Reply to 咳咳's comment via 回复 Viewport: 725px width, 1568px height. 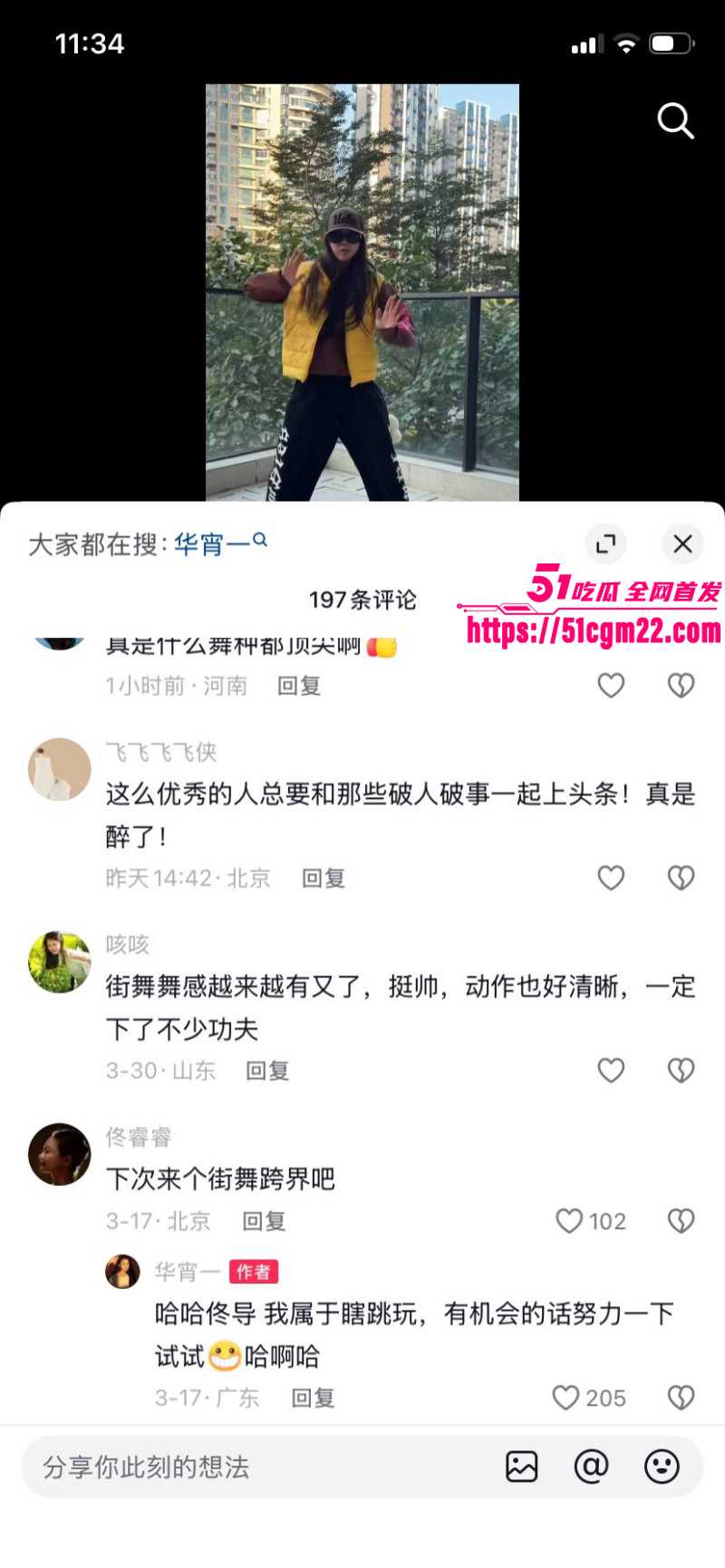(x=268, y=1071)
